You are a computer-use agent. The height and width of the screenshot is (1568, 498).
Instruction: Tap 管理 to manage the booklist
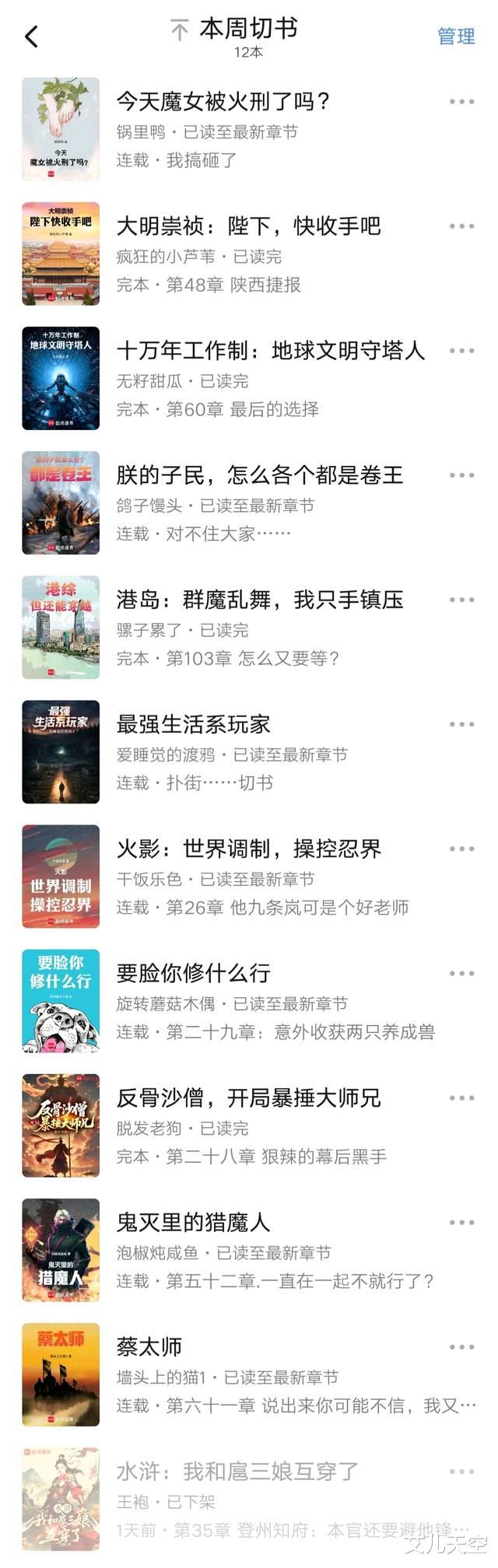(x=456, y=37)
